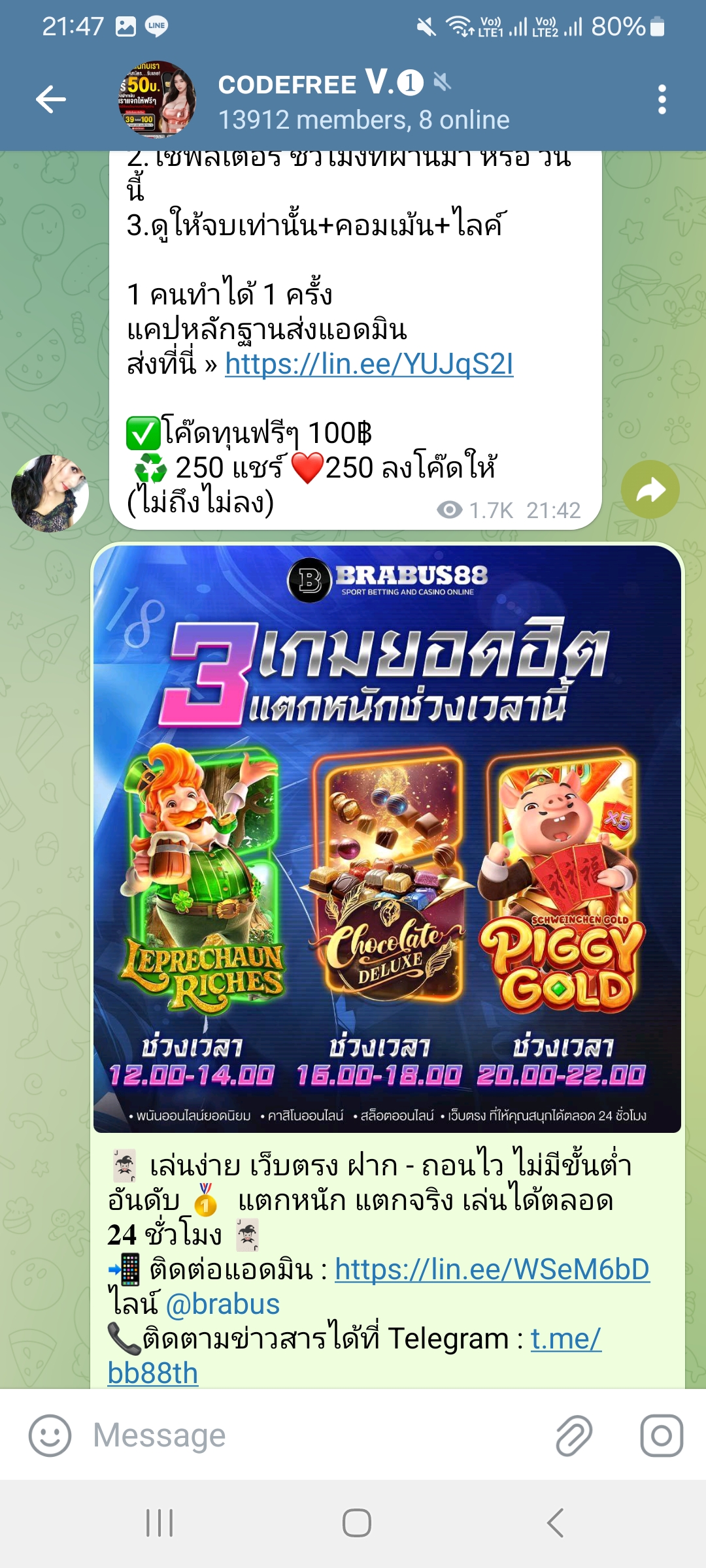Open the camera to record media
The image size is (706, 1568).
pos(661,1435)
